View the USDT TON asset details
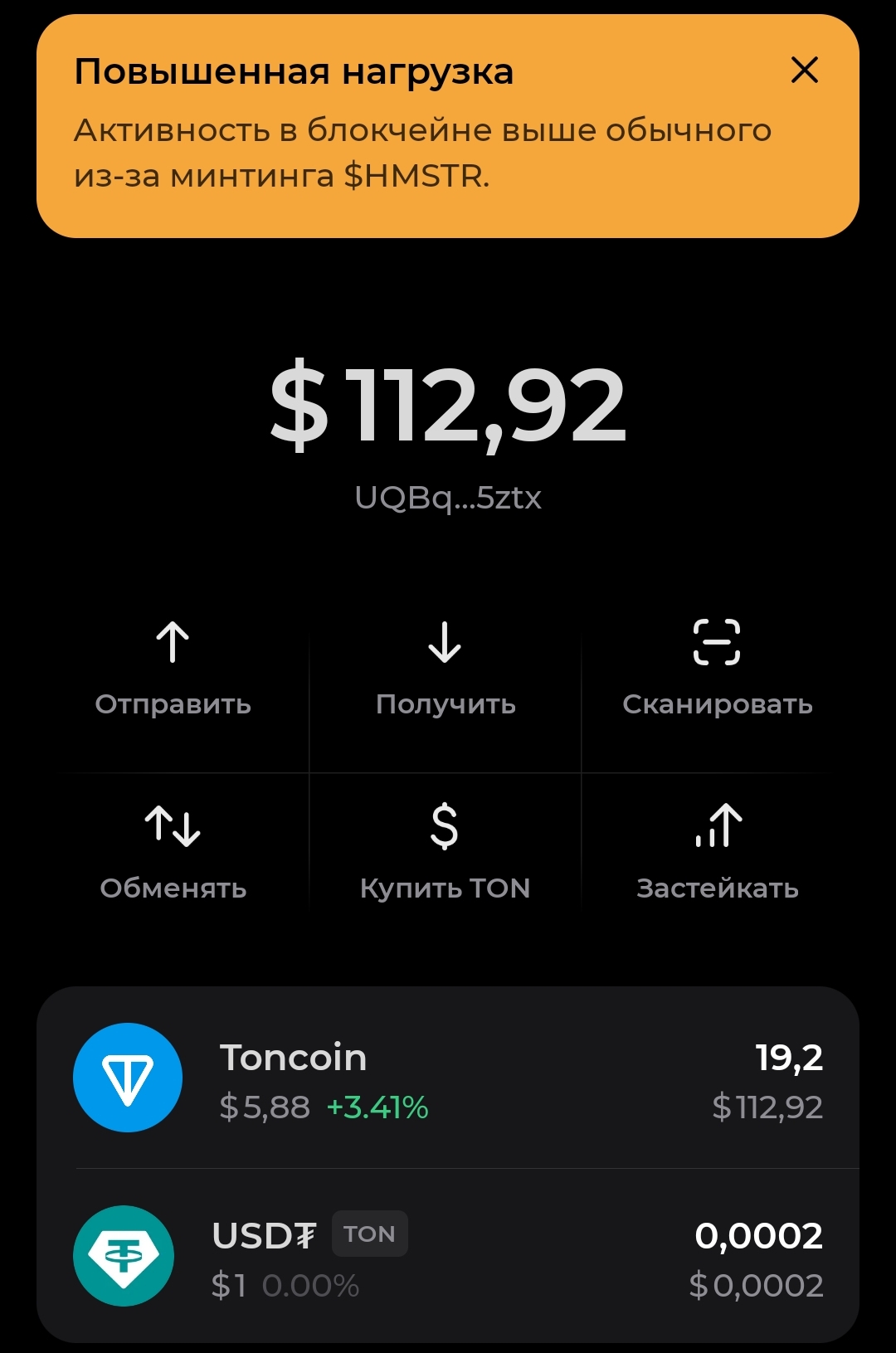The width and height of the screenshot is (896, 1353). click(x=448, y=1257)
